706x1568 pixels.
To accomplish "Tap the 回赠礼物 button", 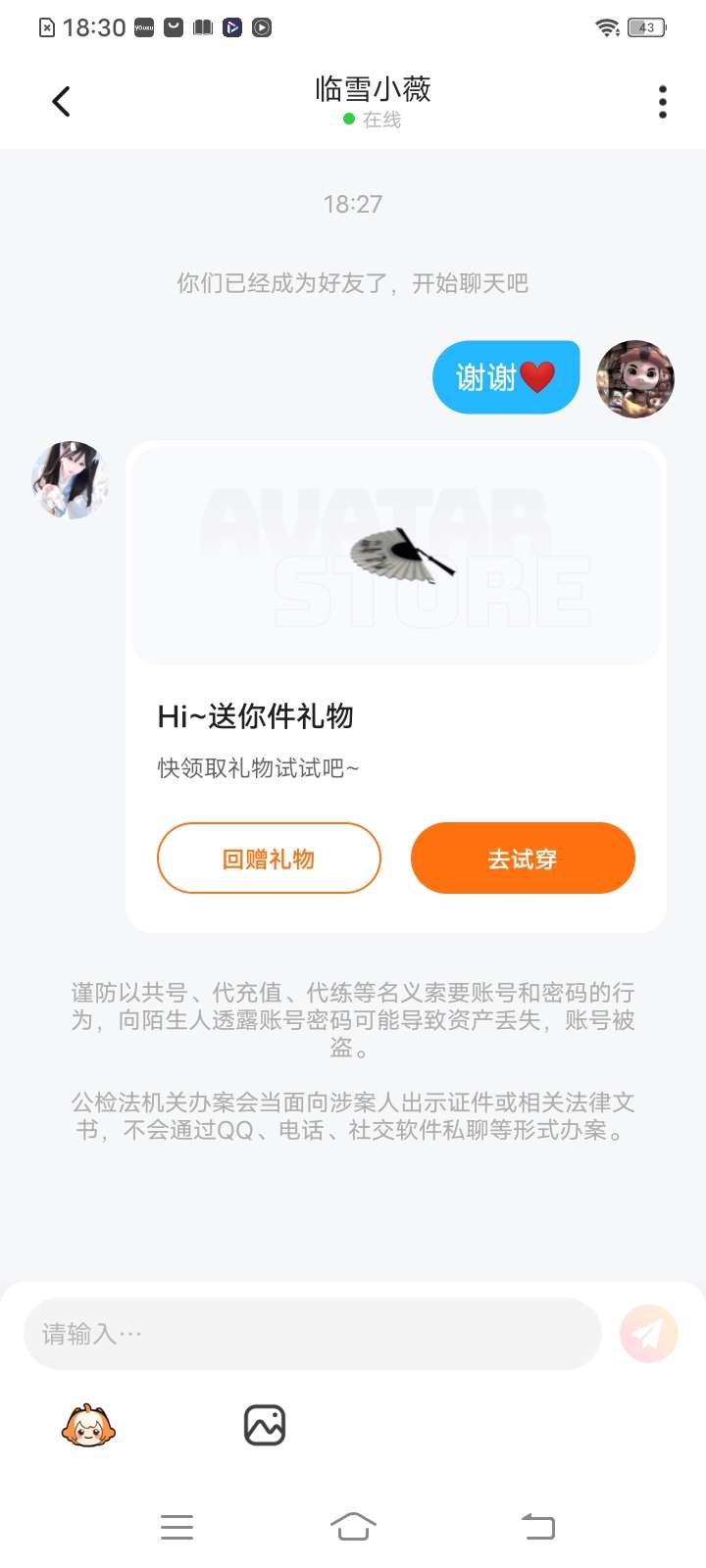I will coord(269,858).
